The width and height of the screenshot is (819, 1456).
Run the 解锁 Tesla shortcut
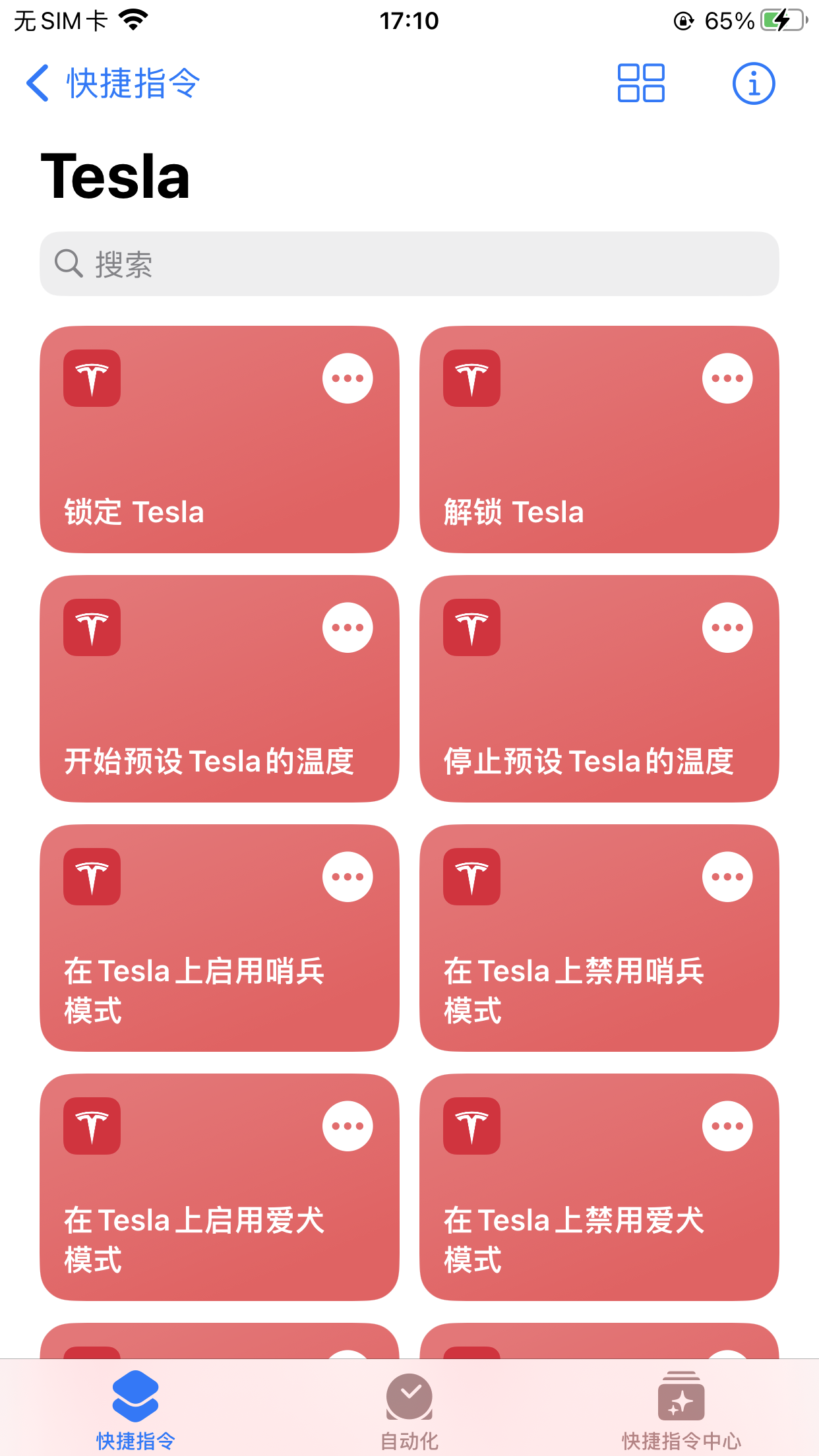(599, 439)
